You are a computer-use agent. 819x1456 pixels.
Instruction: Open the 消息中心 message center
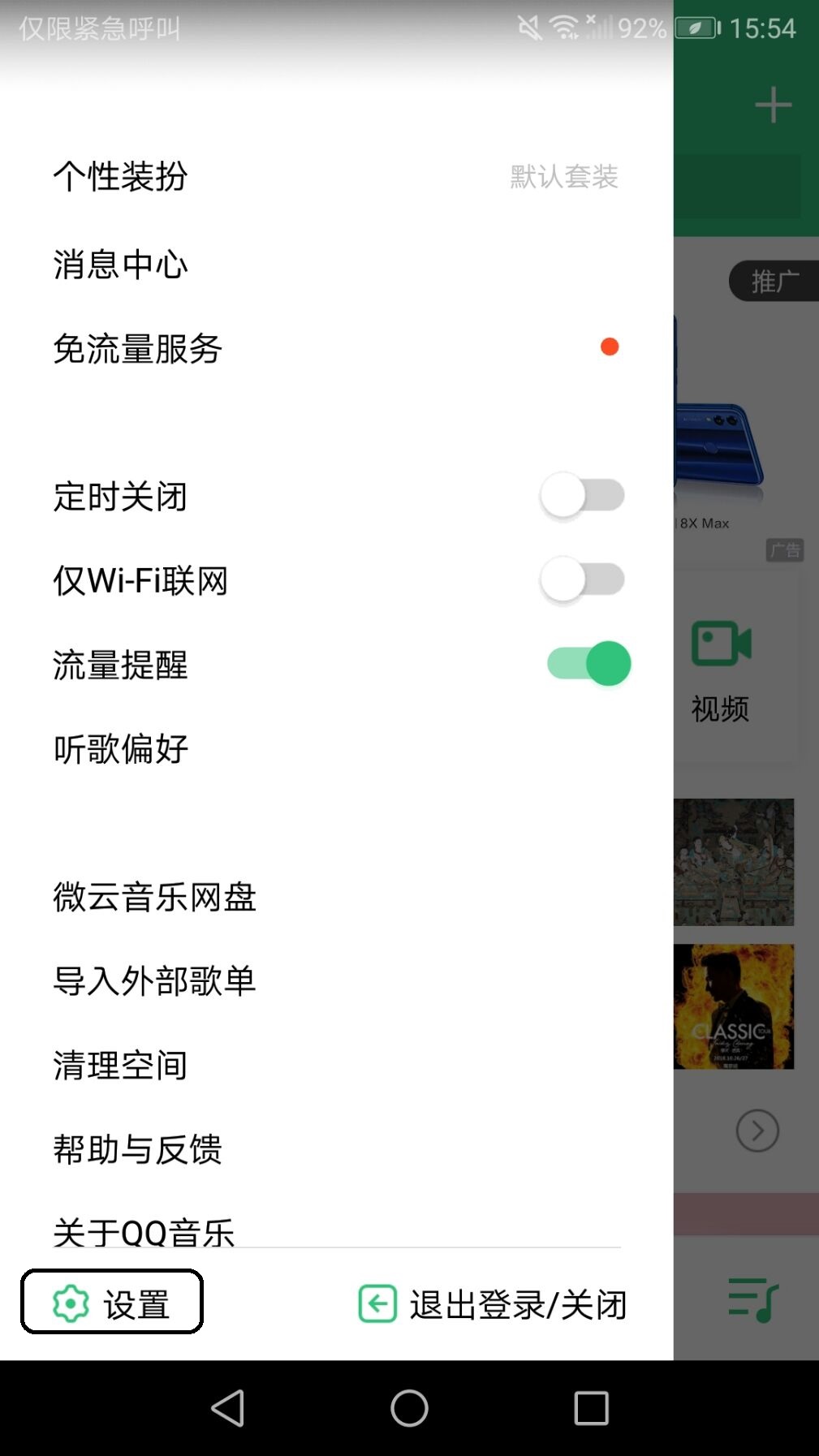(120, 263)
